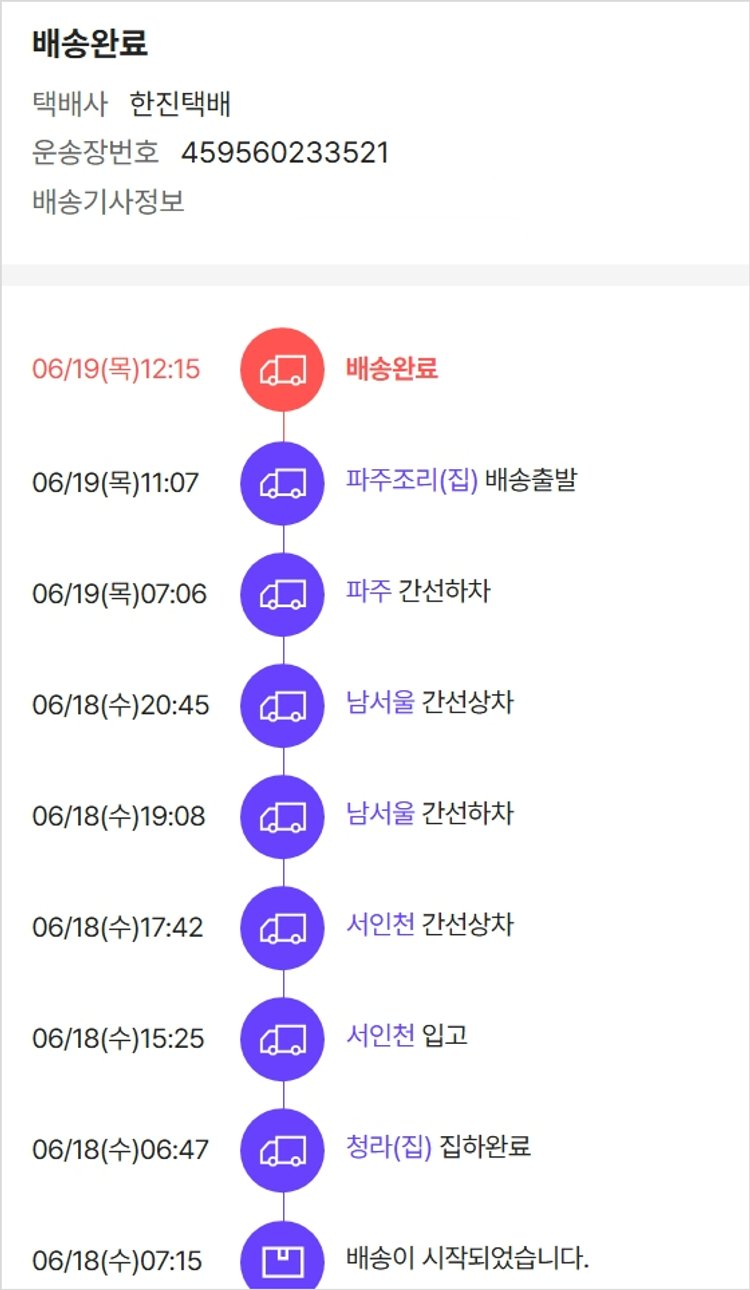The width and height of the screenshot is (750, 1290).
Task: Open 청라(집) link in 집하완료 row
Action: coord(388,1147)
